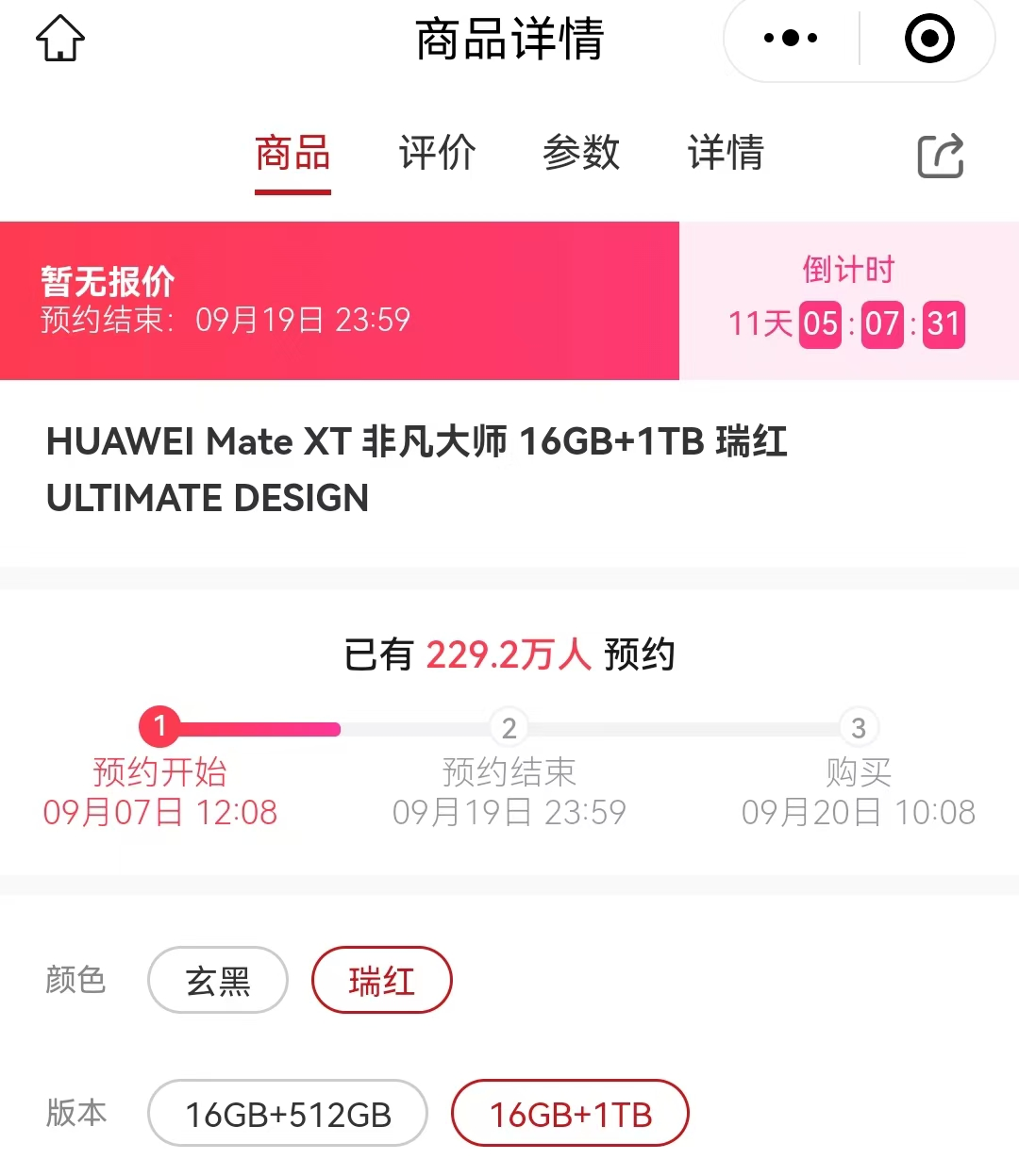Choose the 玄黑 color option

218,981
